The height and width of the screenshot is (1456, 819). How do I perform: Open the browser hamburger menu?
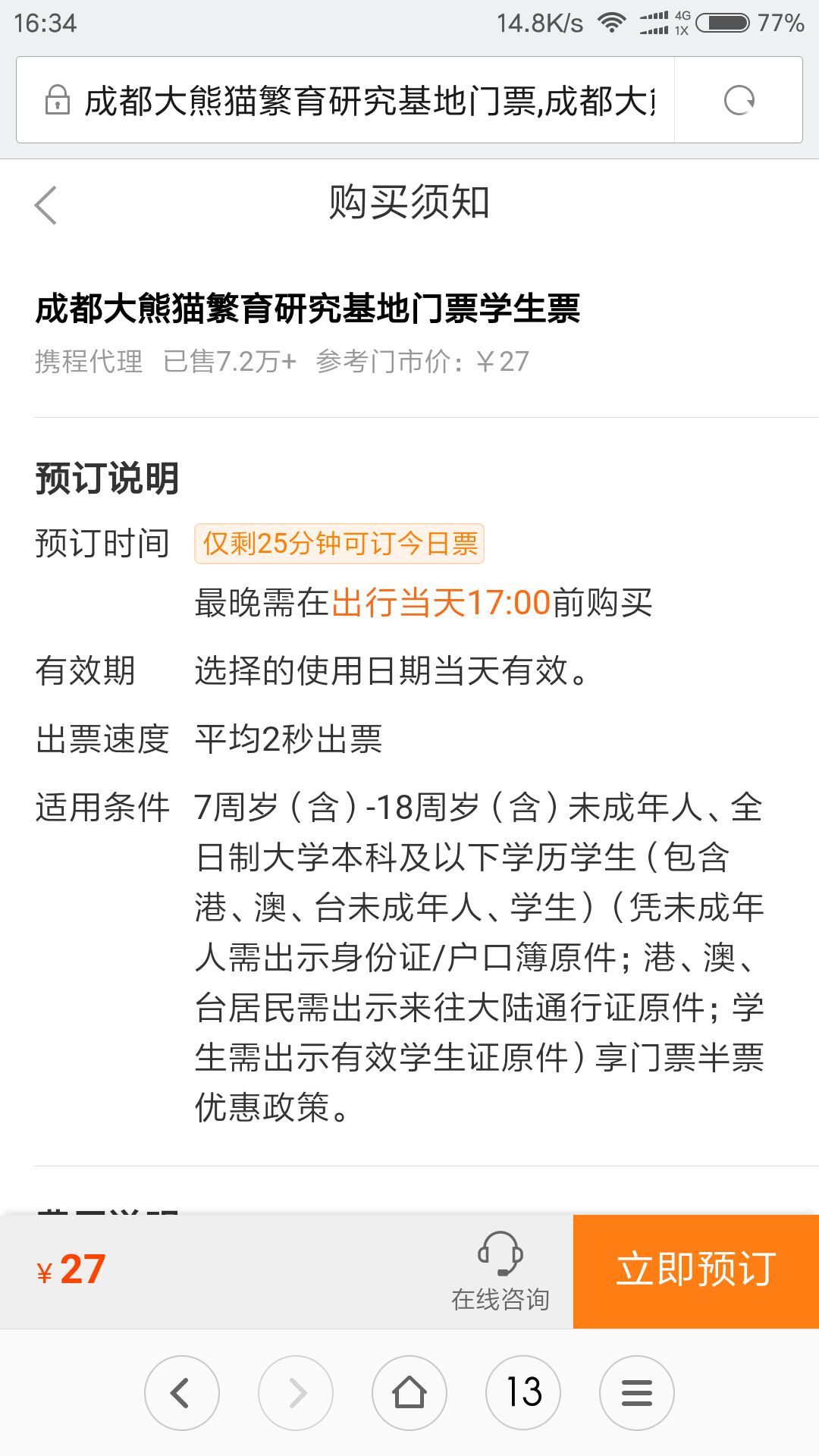click(636, 1393)
